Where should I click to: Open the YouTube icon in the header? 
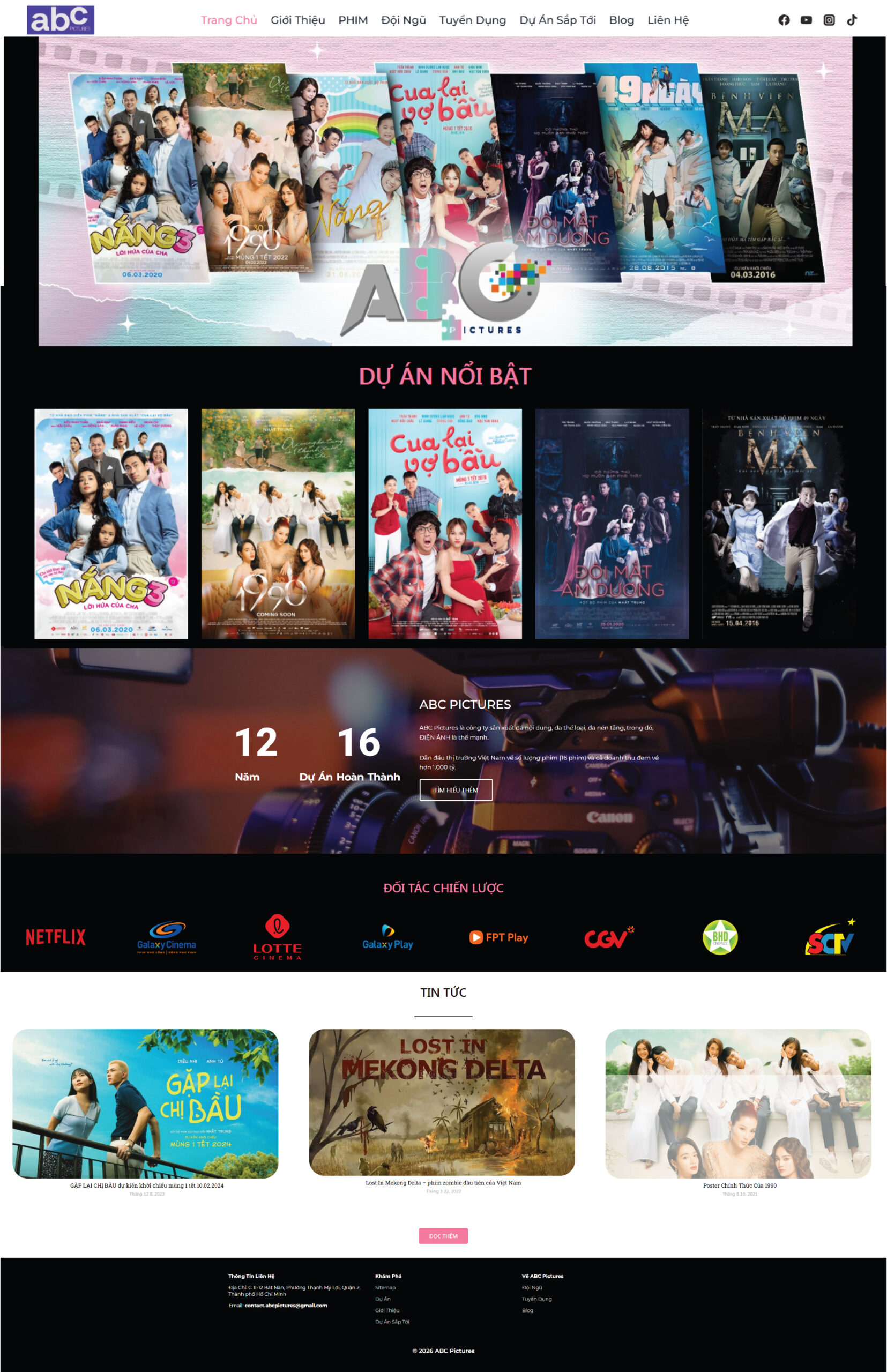coord(806,20)
